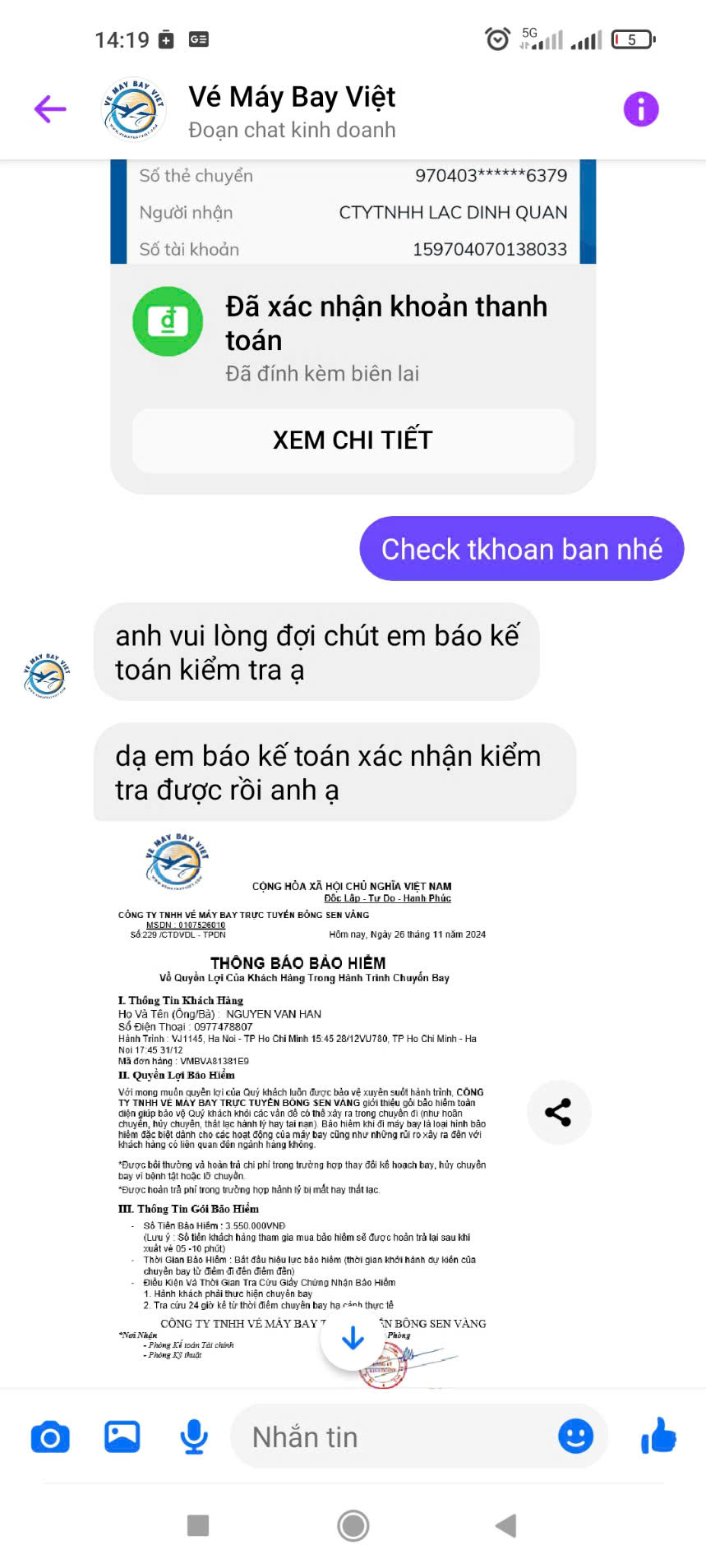706x1568 pixels.
Task: Tap system back navigation button
Action: pyautogui.click(x=505, y=1526)
